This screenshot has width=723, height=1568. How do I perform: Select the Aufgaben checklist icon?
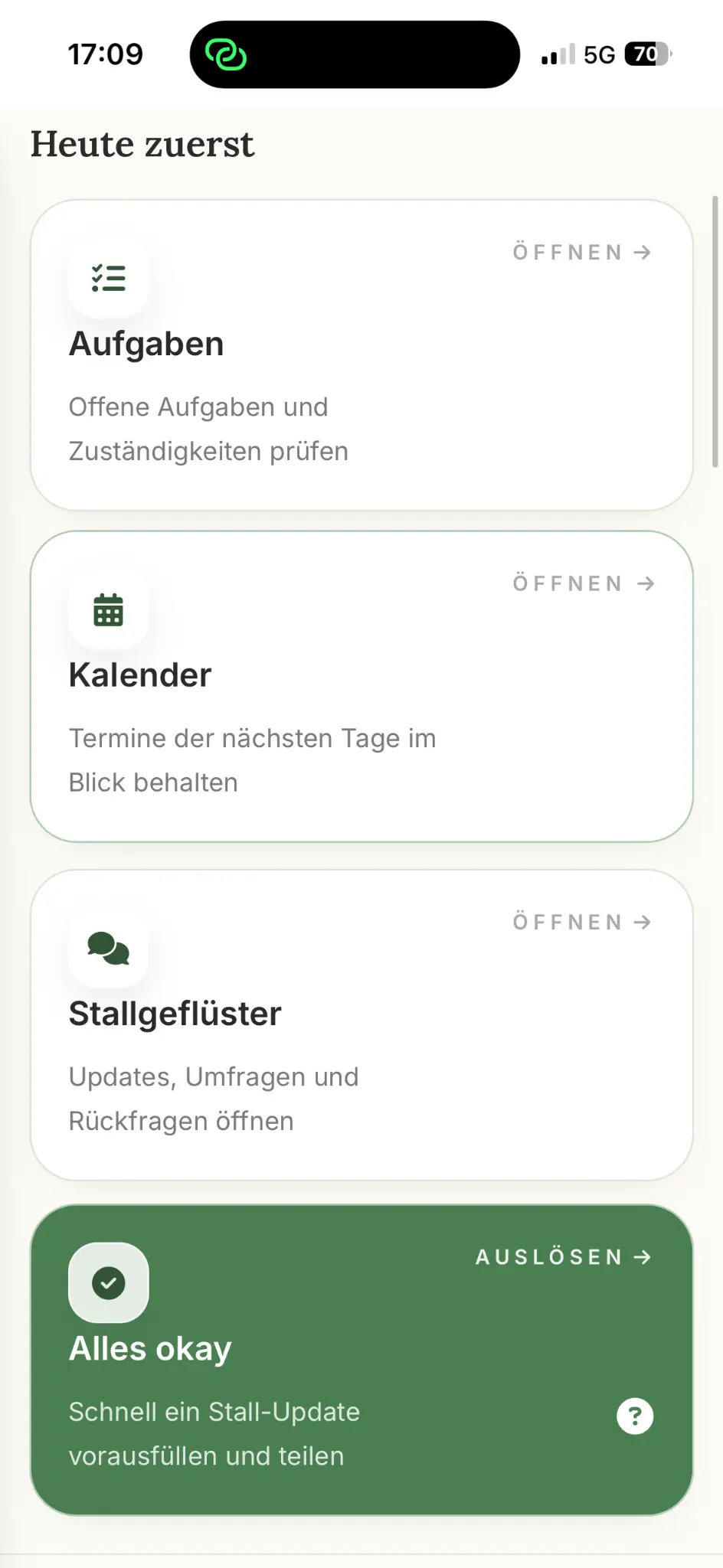pos(108,279)
